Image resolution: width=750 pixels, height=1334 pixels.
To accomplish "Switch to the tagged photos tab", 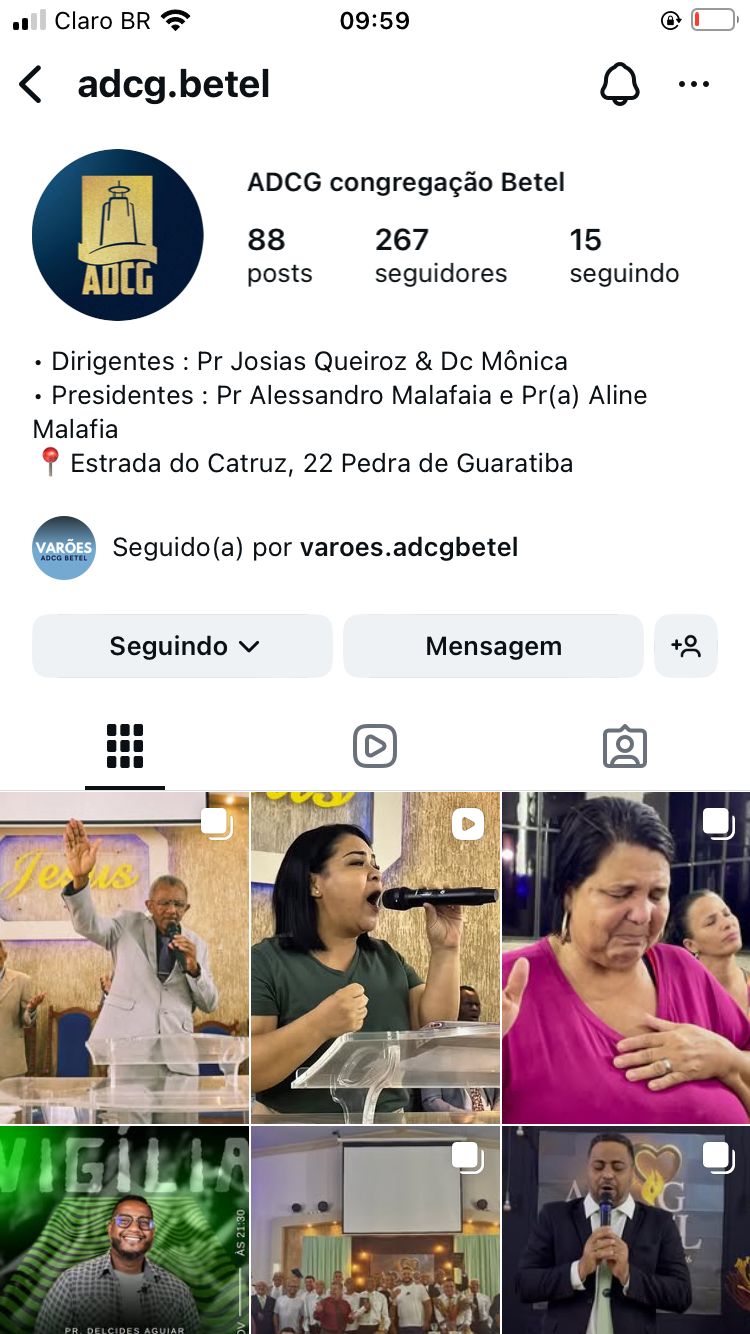I will (625, 746).
